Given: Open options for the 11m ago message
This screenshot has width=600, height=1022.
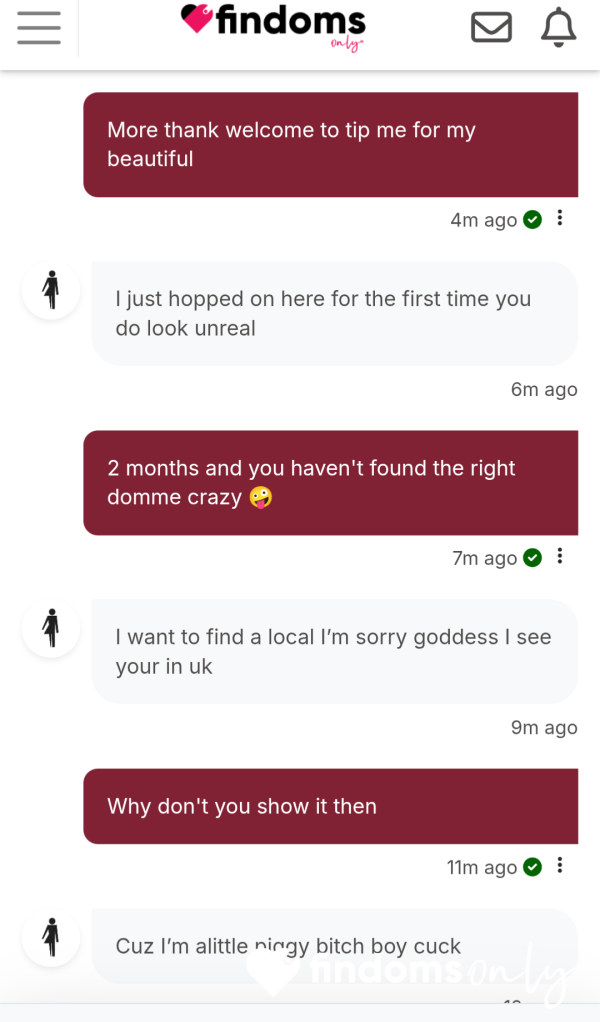Looking at the screenshot, I should pyautogui.click(x=560, y=866).
